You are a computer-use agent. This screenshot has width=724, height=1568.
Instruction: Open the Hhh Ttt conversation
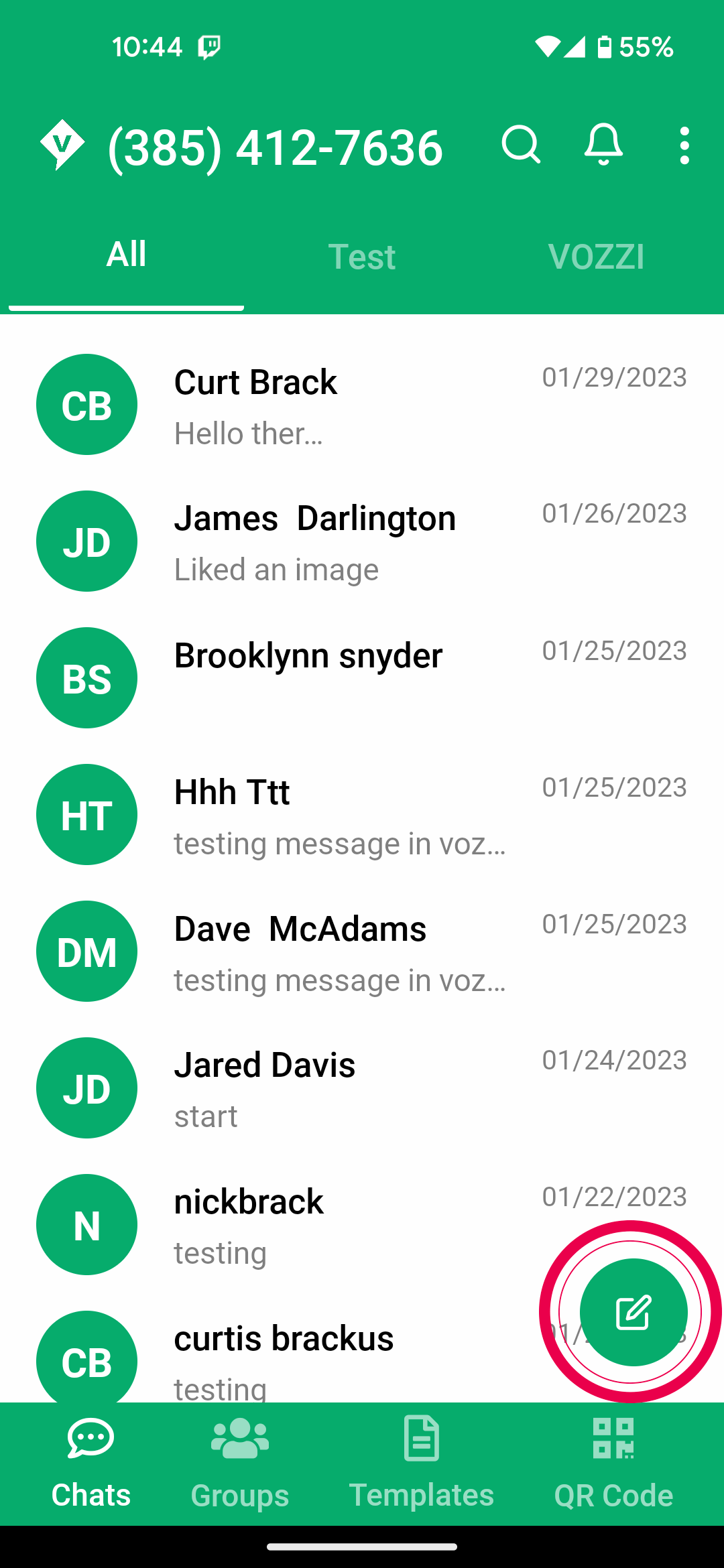tap(362, 815)
